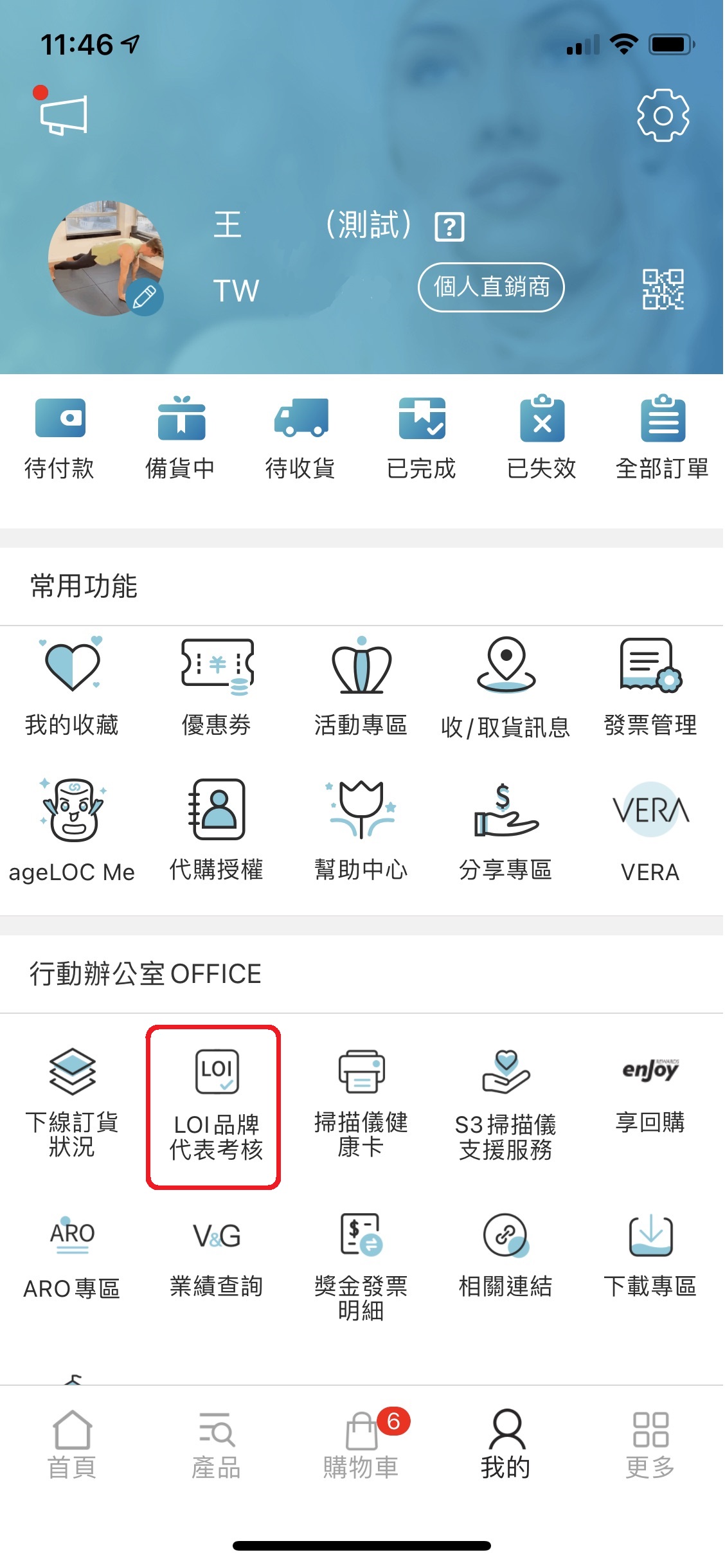Edit the profile photo with pencil icon

[145, 297]
